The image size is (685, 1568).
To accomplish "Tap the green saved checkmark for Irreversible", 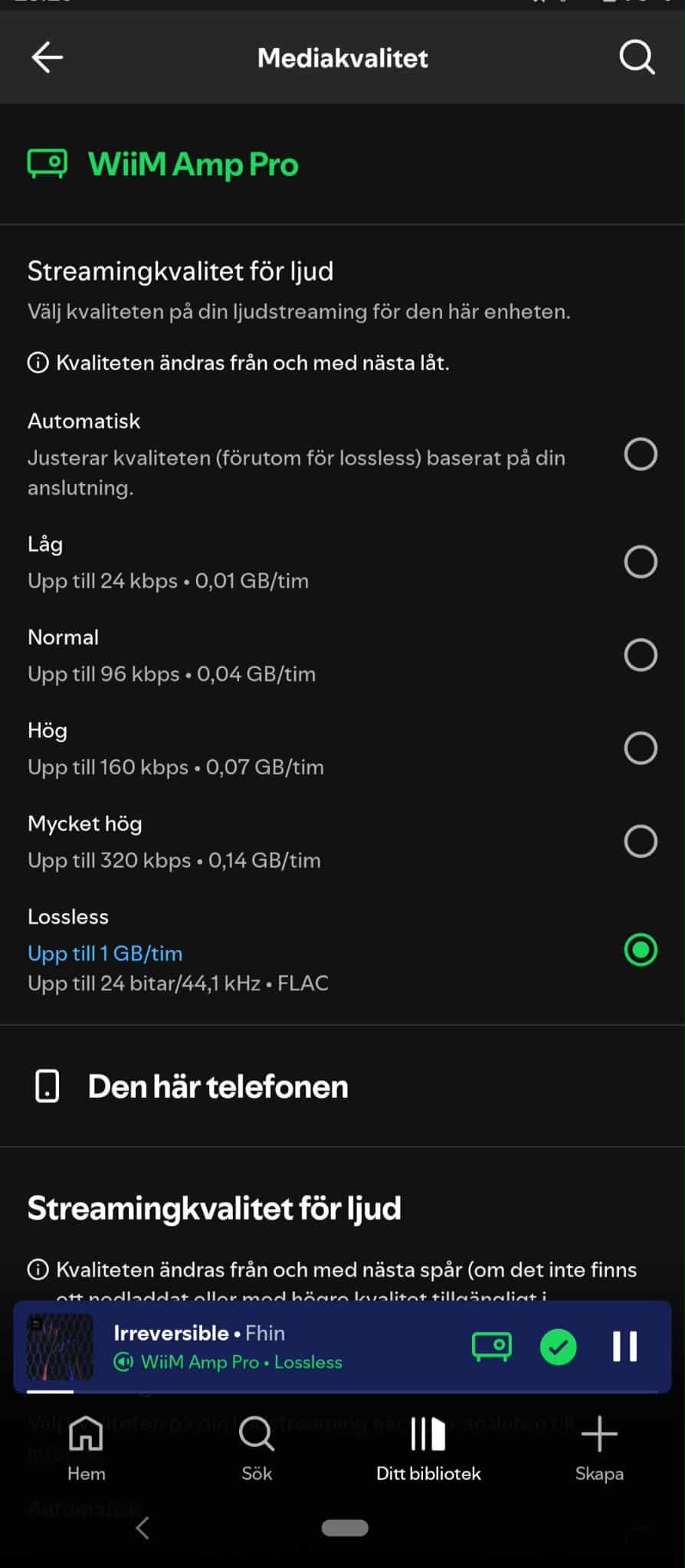I will point(559,1347).
